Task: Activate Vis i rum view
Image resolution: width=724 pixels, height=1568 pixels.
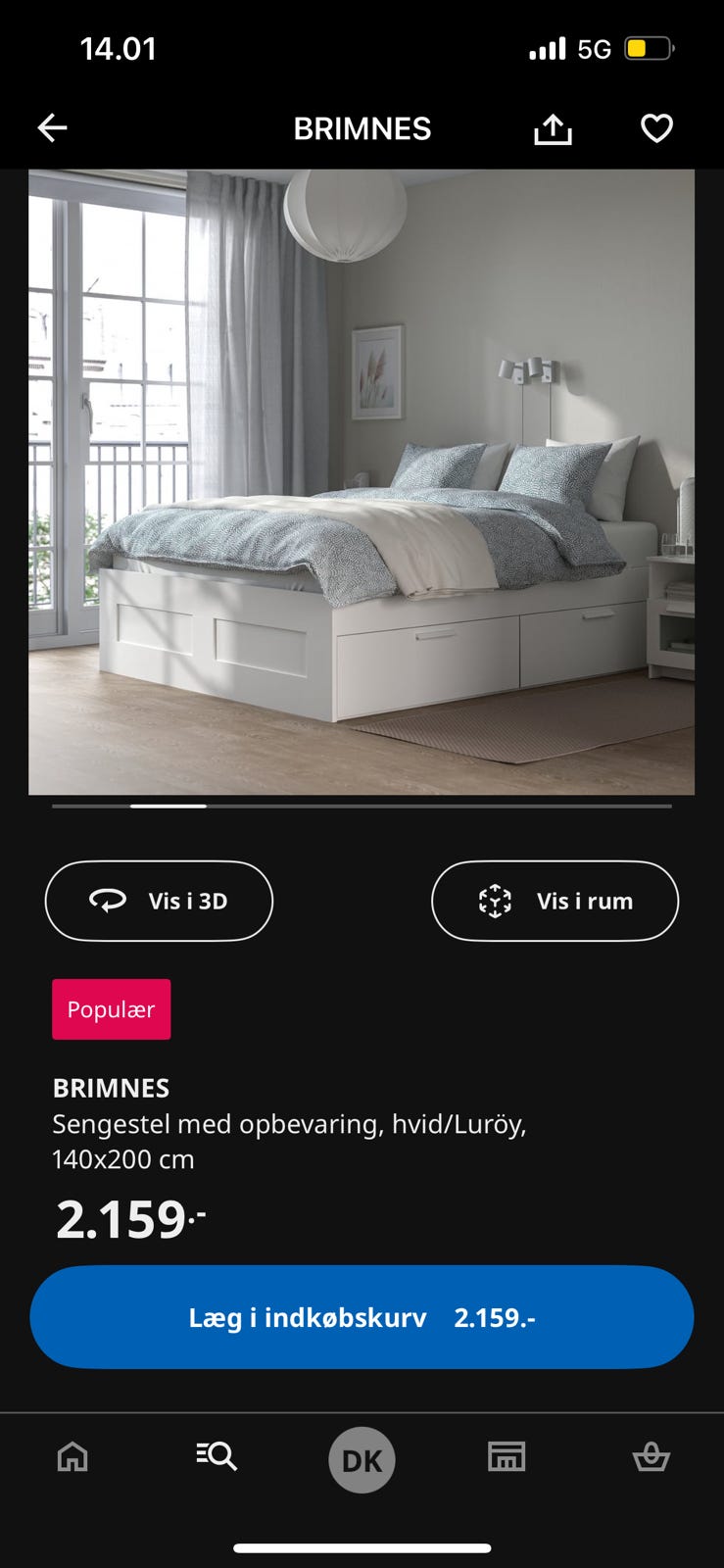Action: (555, 901)
